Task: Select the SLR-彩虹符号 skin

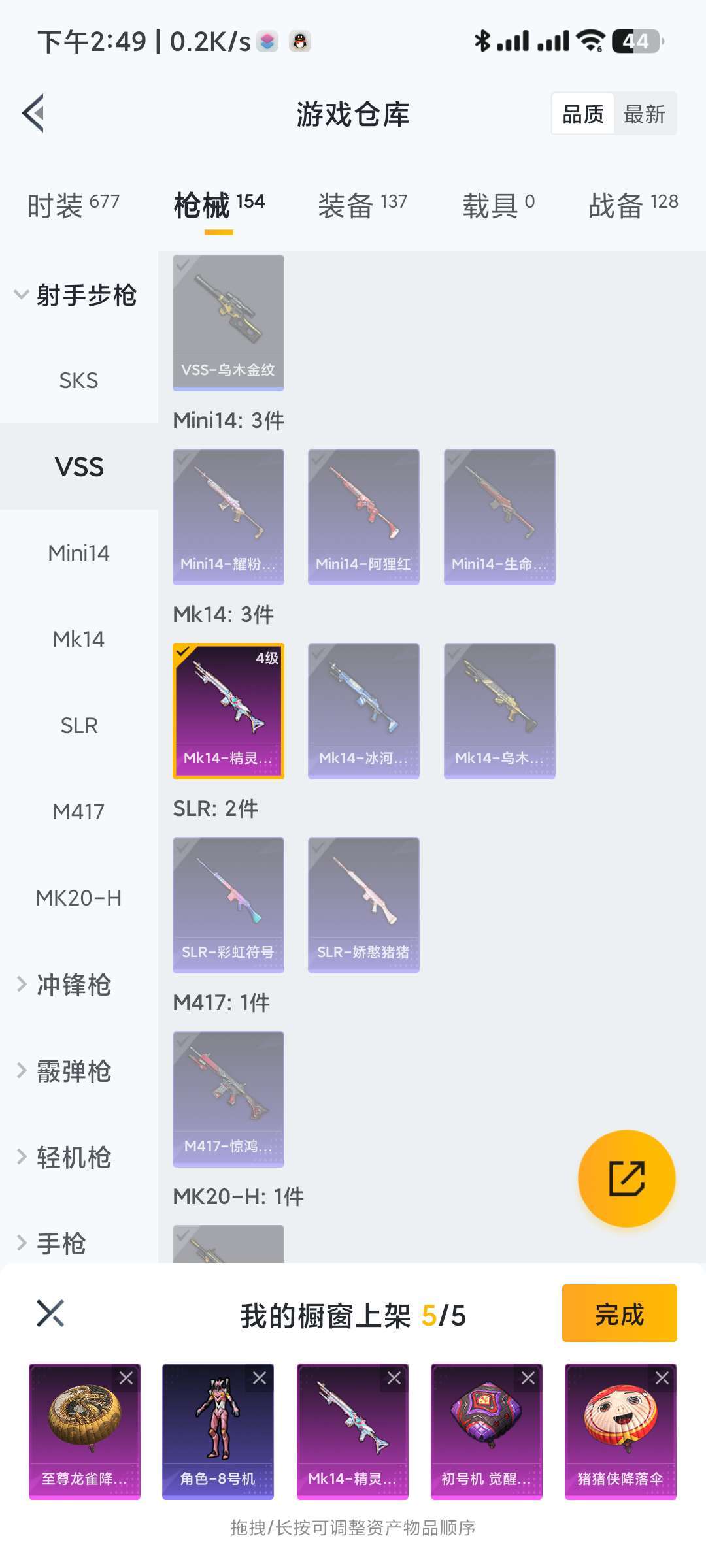Action: (x=228, y=905)
